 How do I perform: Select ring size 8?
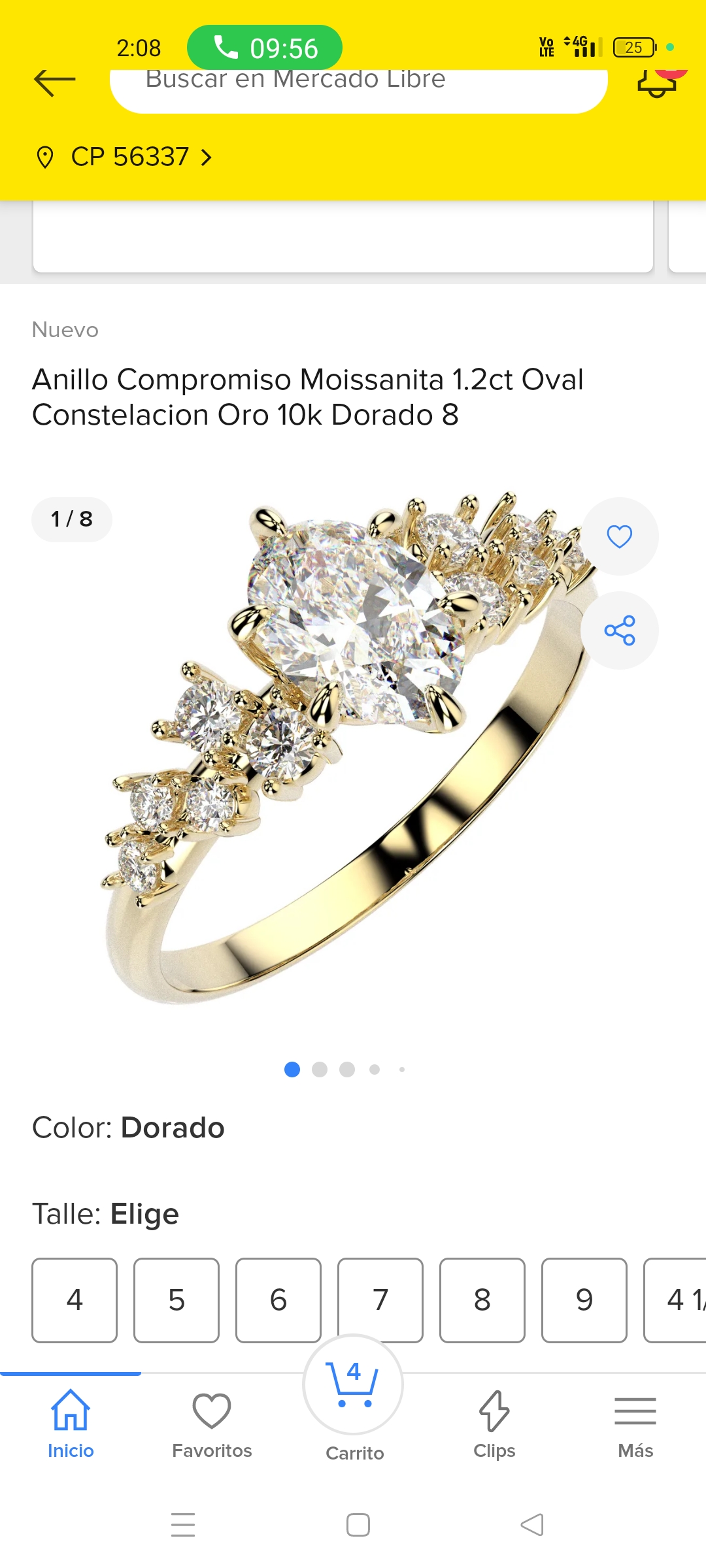pos(482,1300)
